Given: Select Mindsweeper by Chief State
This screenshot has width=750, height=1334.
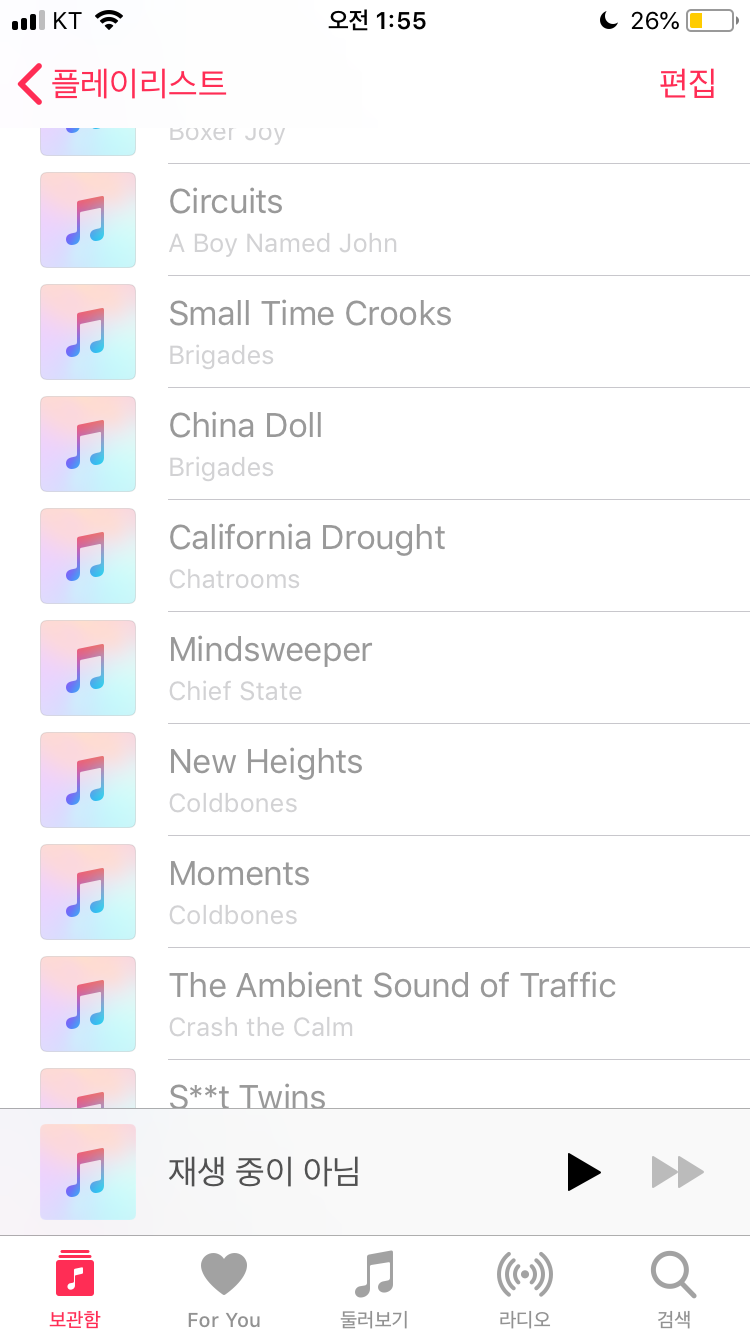Looking at the screenshot, I should 400,668.
